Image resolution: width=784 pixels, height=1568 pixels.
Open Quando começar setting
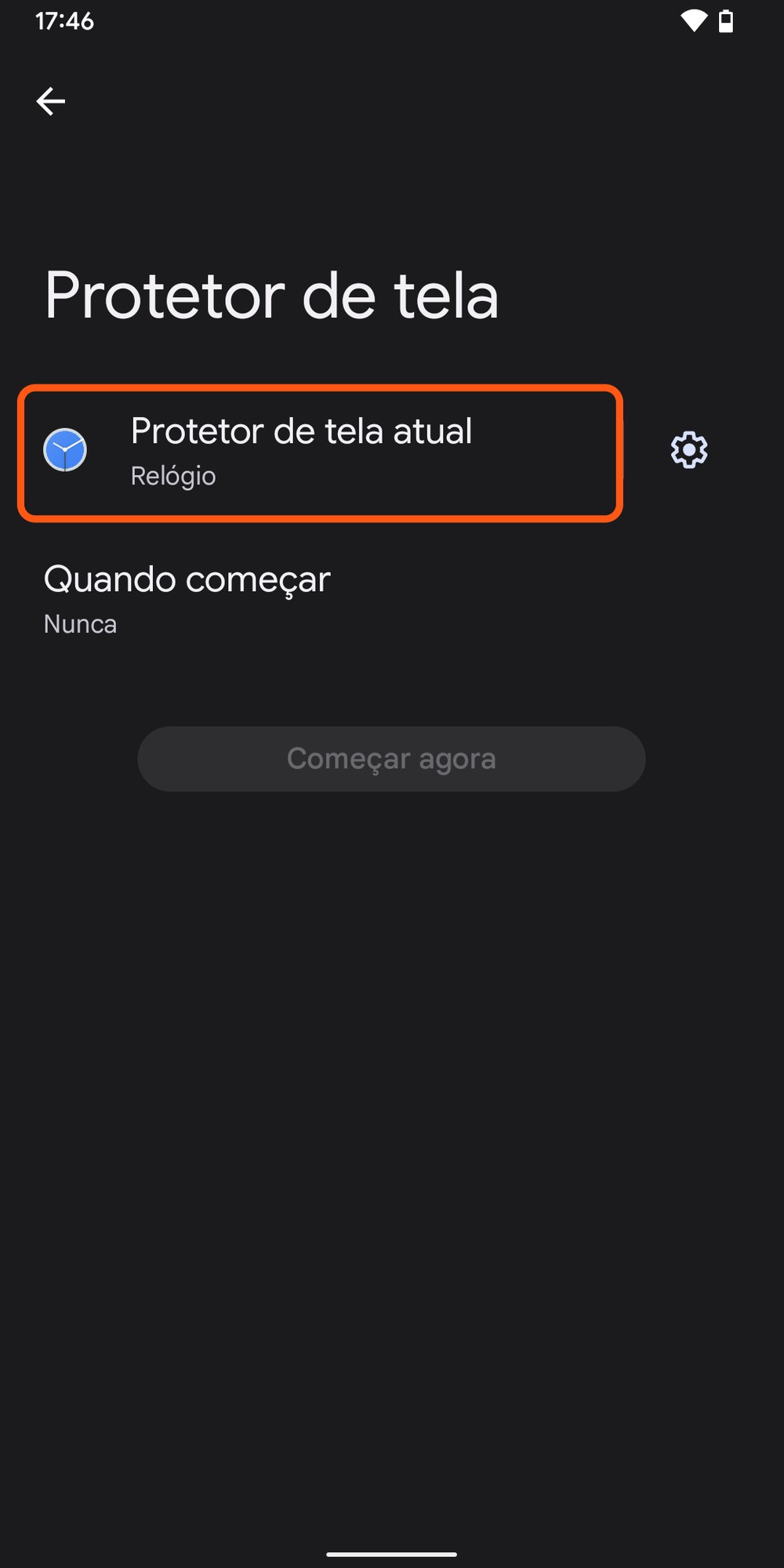392,600
